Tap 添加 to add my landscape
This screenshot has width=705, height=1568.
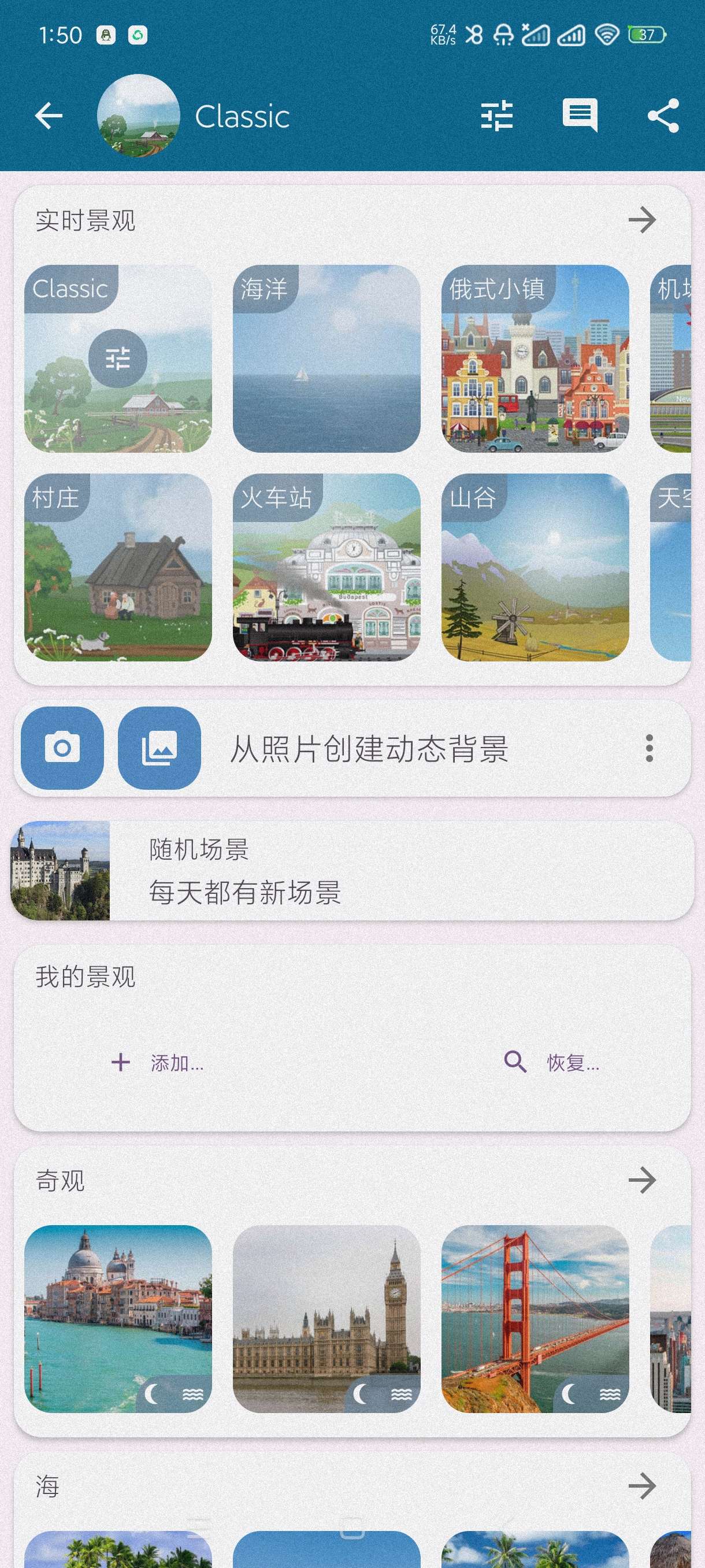click(x=158, y=1063)
